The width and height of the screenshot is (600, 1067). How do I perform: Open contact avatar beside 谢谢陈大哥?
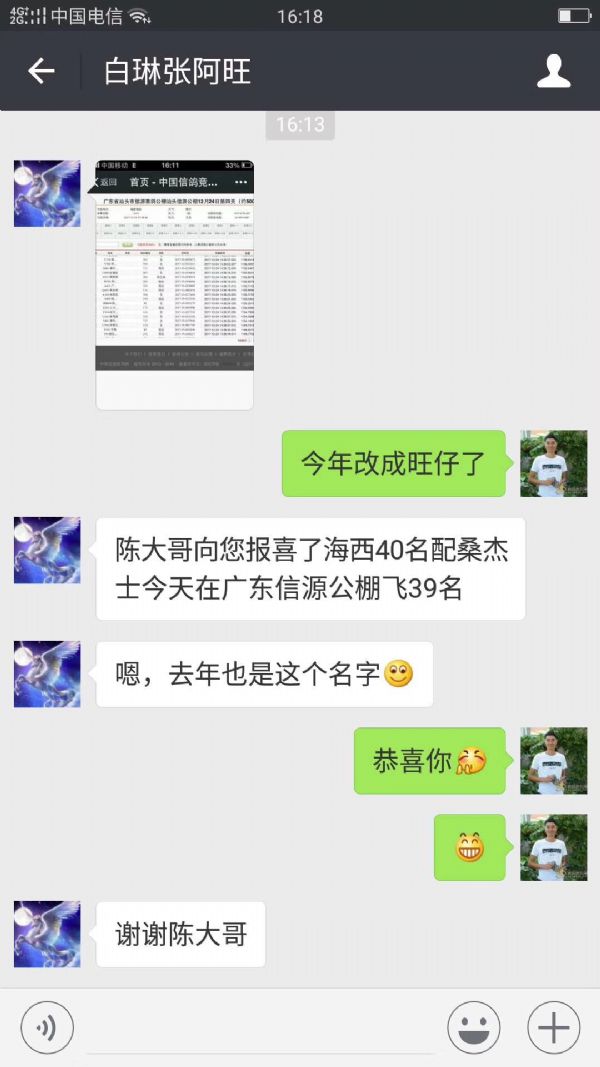coord(47,934)
